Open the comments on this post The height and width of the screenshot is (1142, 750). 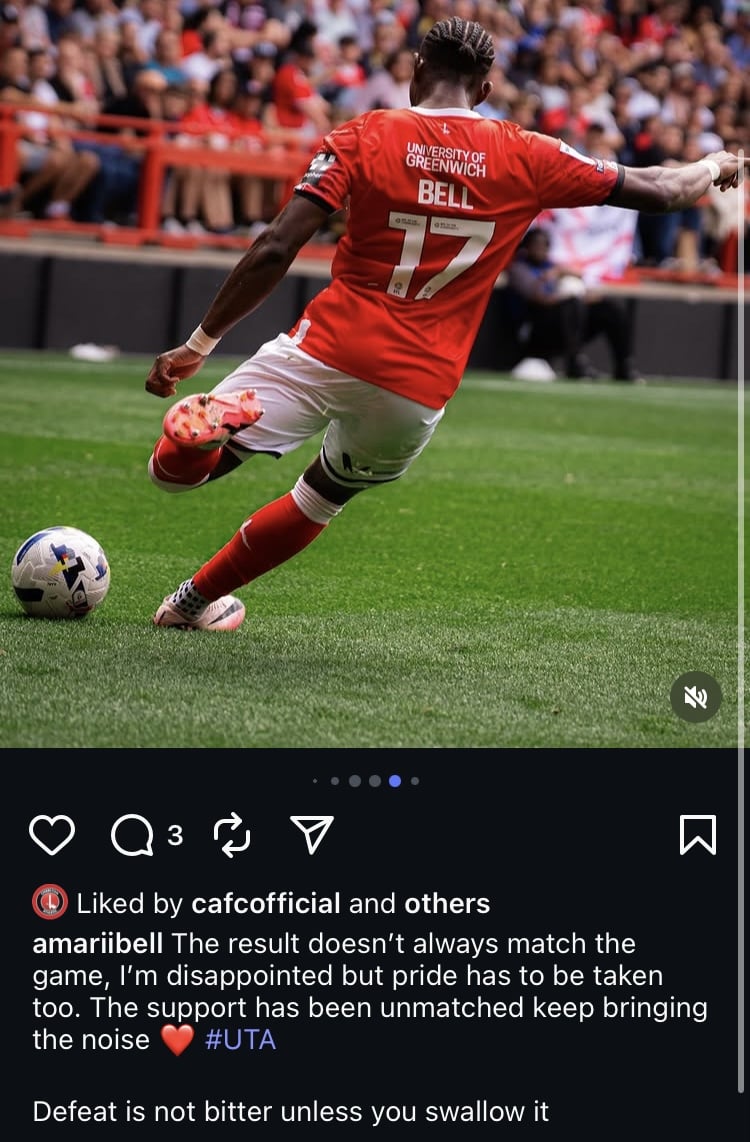[132, 835]
